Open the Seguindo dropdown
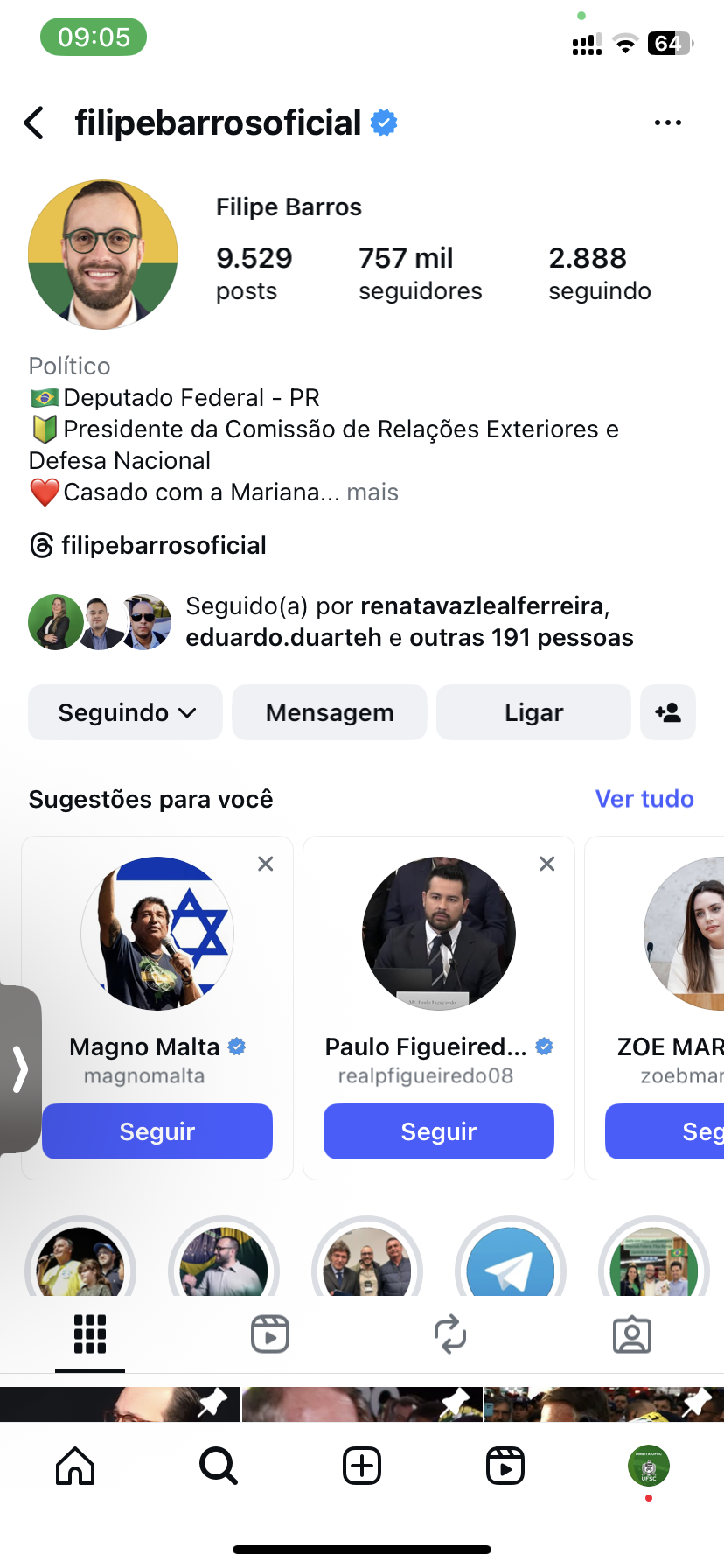The height and width of the screenshot is (1568, 724). coord(126,712)
